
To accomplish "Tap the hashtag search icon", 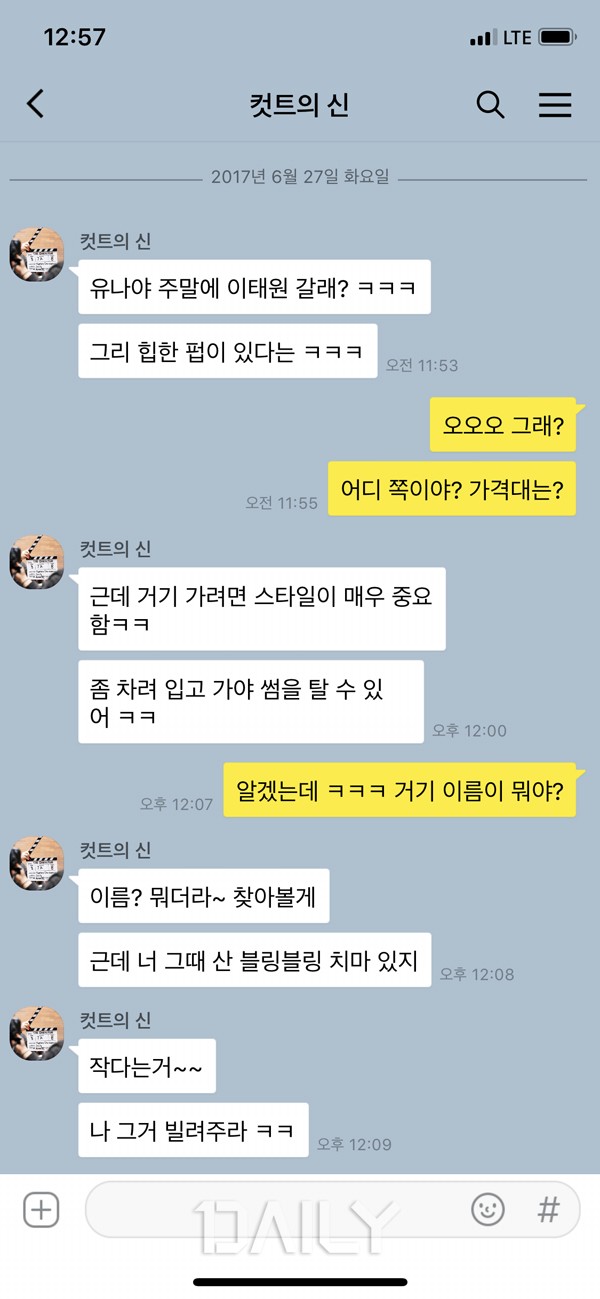I will (x=548, y=1211).
